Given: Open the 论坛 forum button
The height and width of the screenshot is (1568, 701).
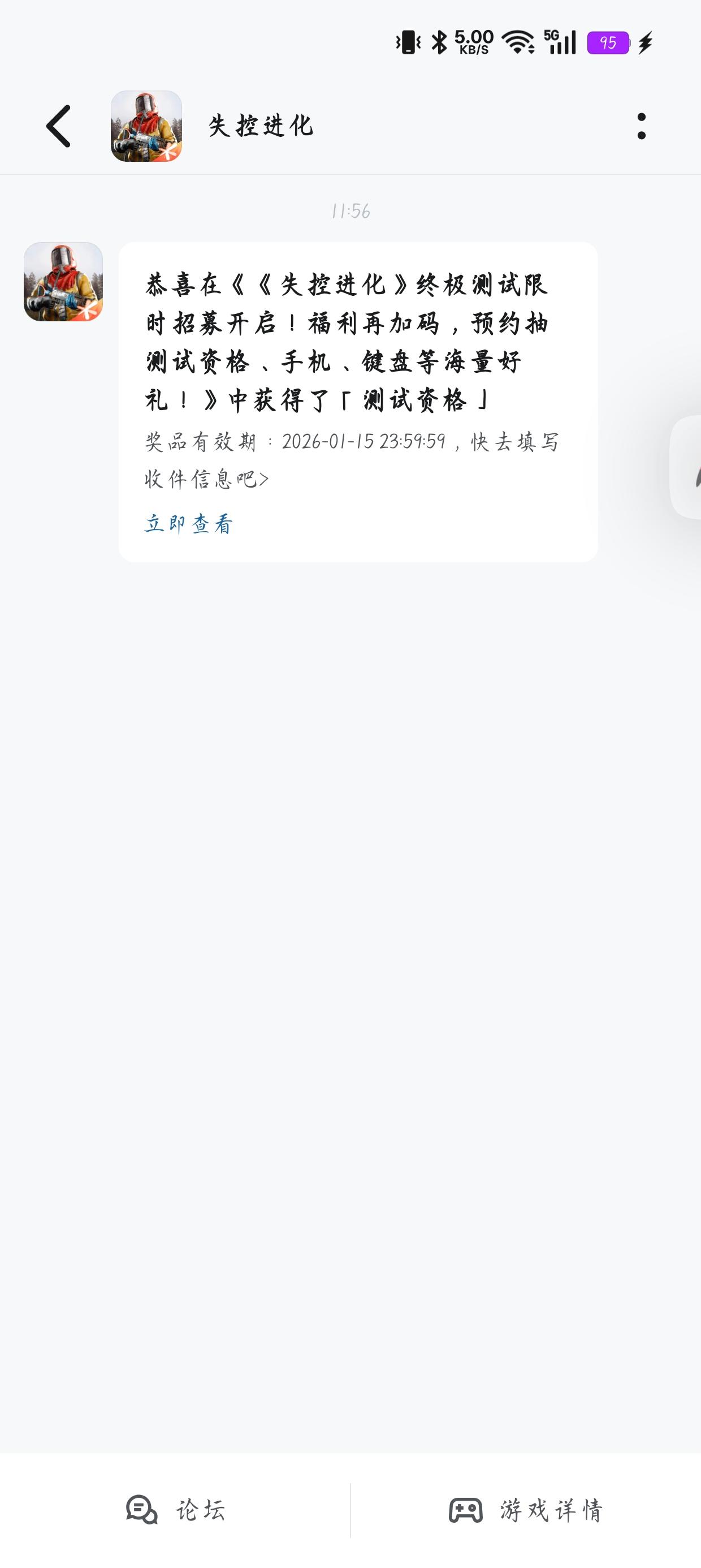Looking at the screenshot, I should [175, 1510].
